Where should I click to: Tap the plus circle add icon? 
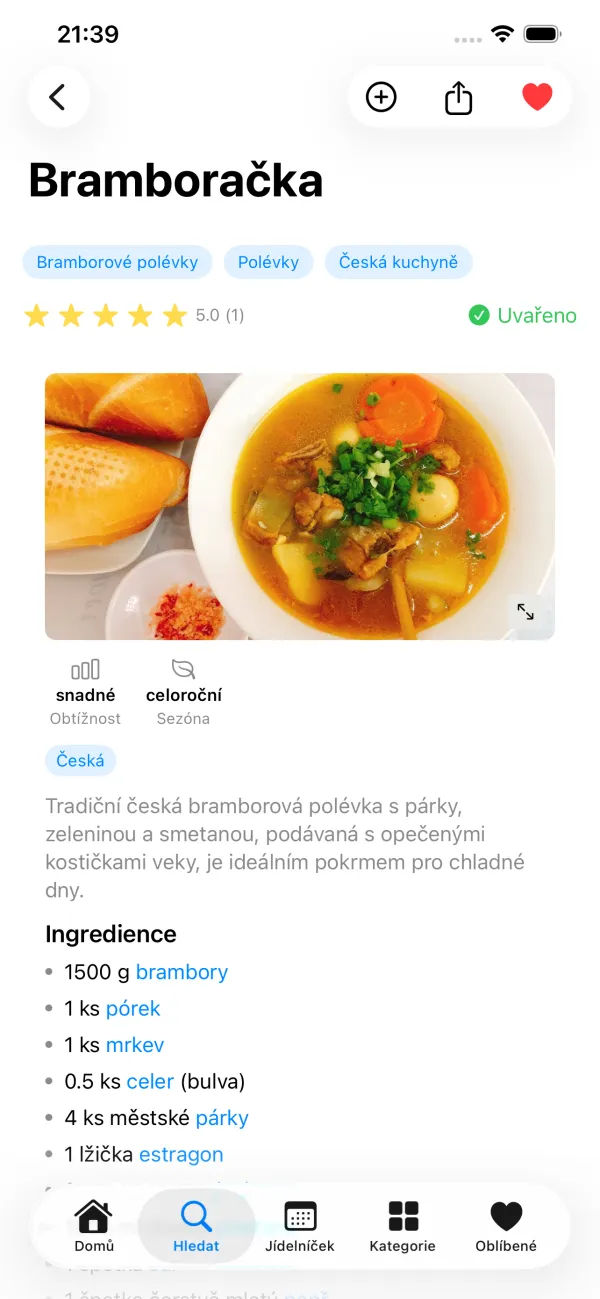[x=381, y=97]
